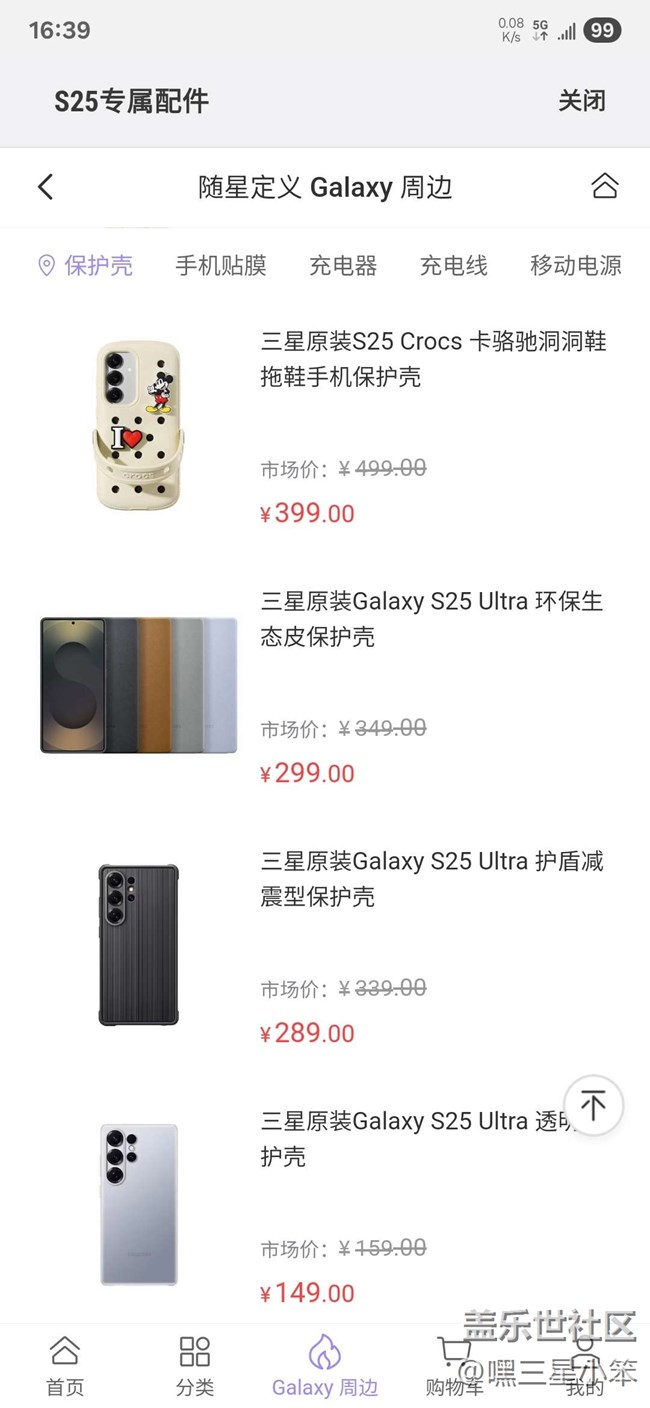Switch to the 手机贴膜 tab
The height and width of the screenshot is (1408, 650).
221,265
